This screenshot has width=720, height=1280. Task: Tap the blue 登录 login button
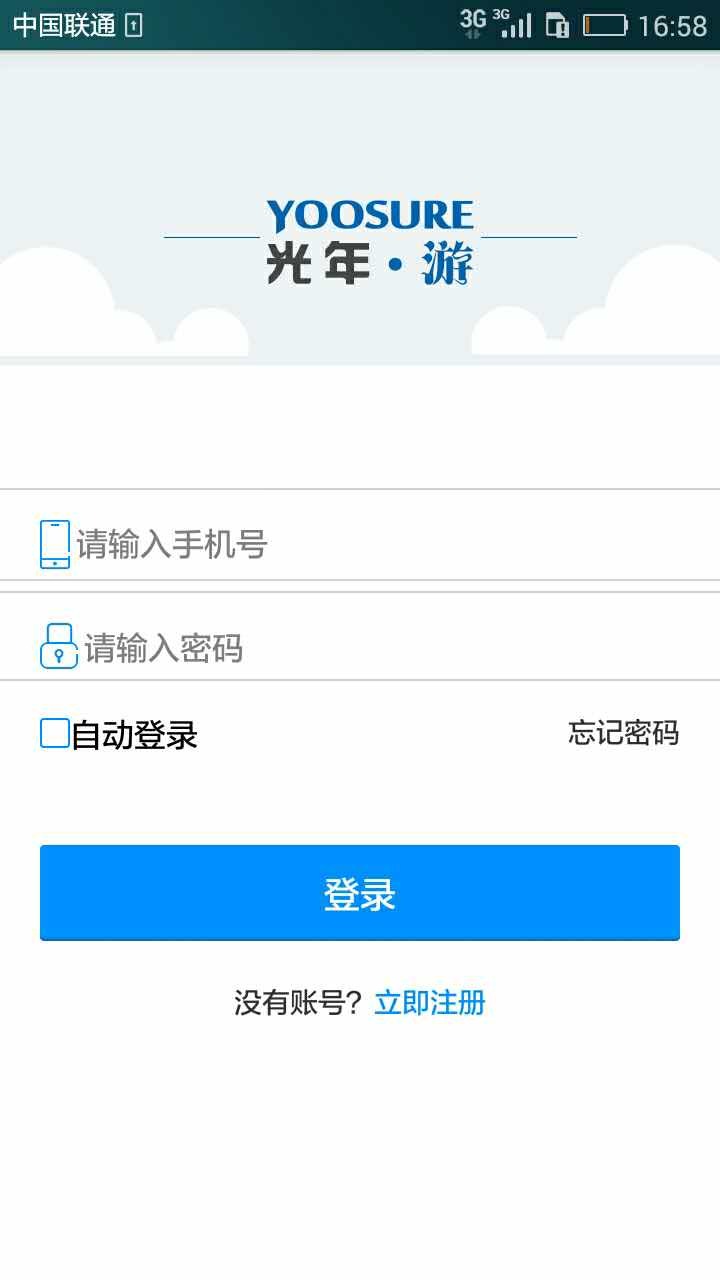point(360,893)
